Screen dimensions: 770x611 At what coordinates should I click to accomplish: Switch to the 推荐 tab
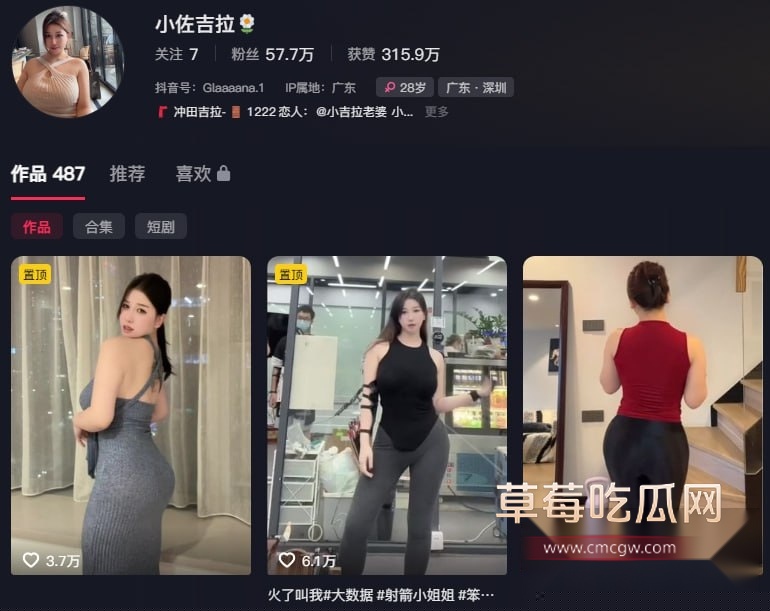(127, 174)
